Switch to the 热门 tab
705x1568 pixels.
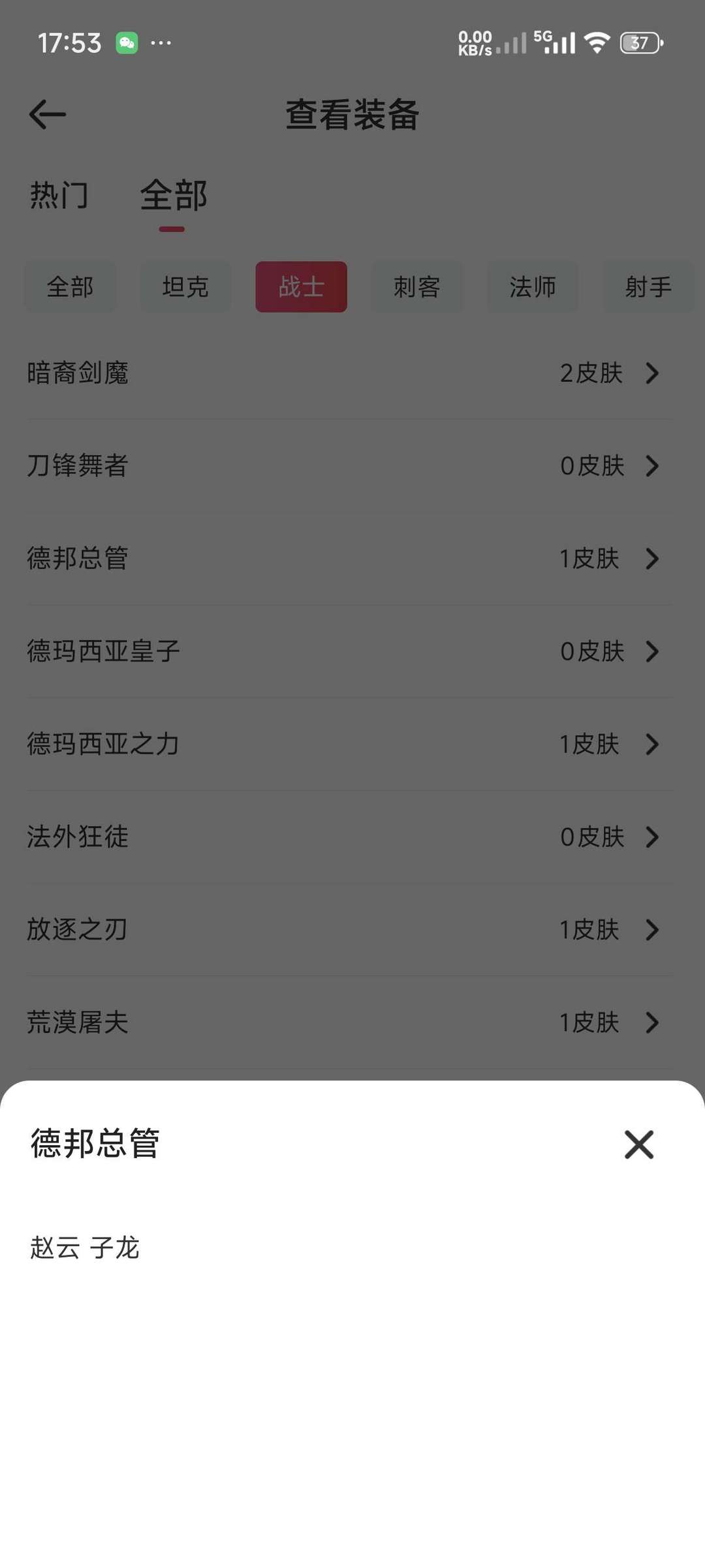tap(59, 196)
